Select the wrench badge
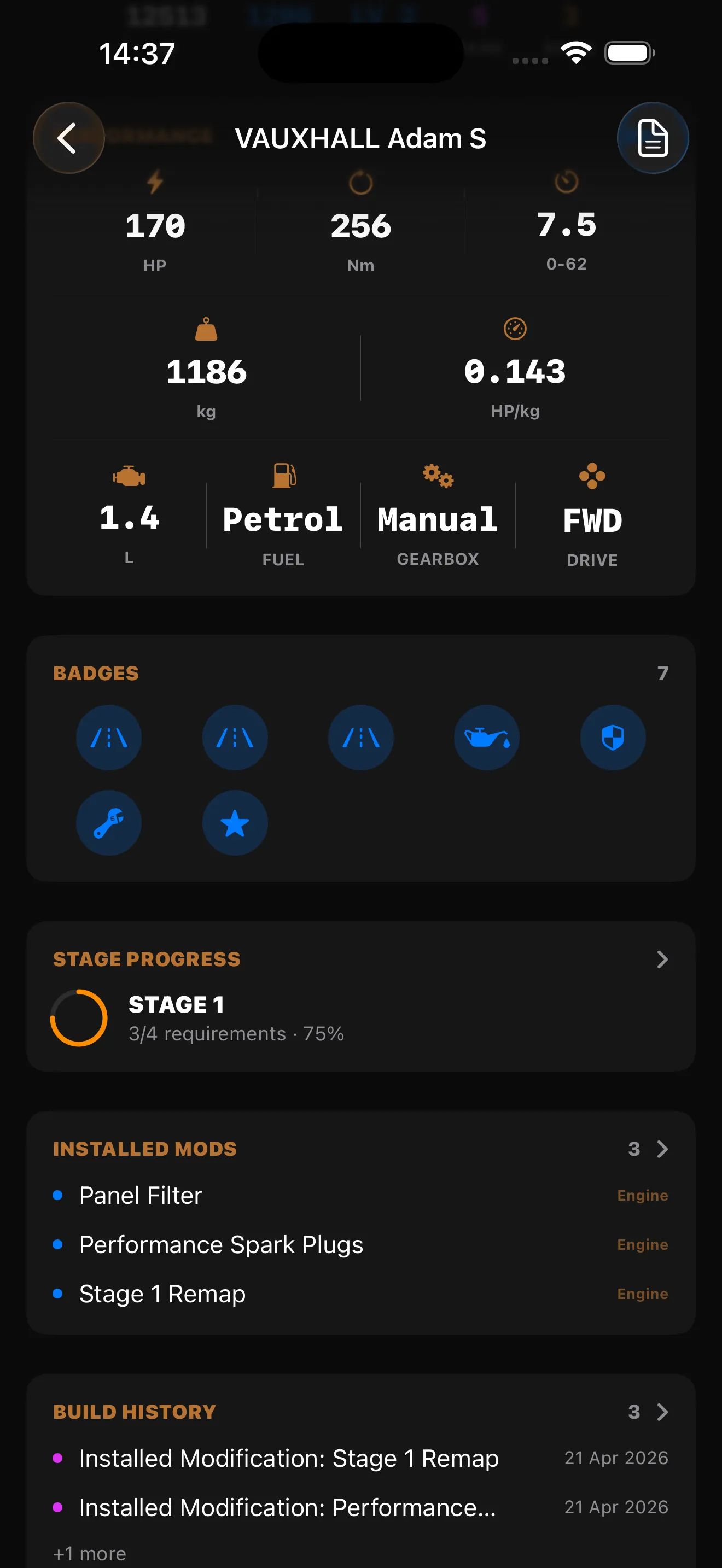This screenshot has height=1568, width=722. tap(109, 822)
